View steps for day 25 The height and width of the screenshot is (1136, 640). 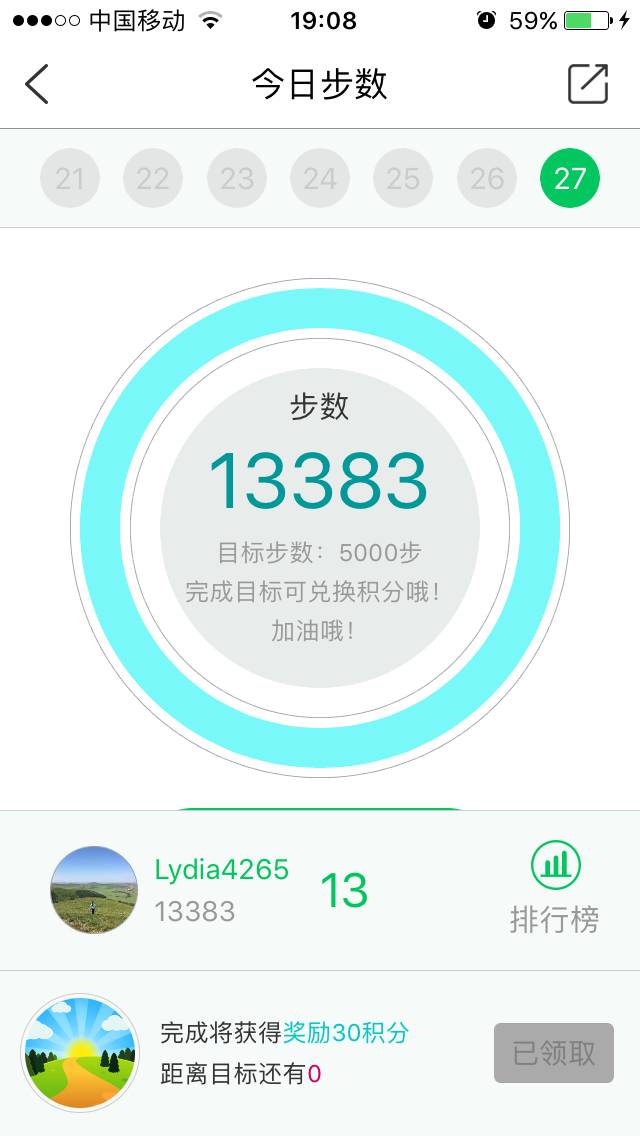403,179
